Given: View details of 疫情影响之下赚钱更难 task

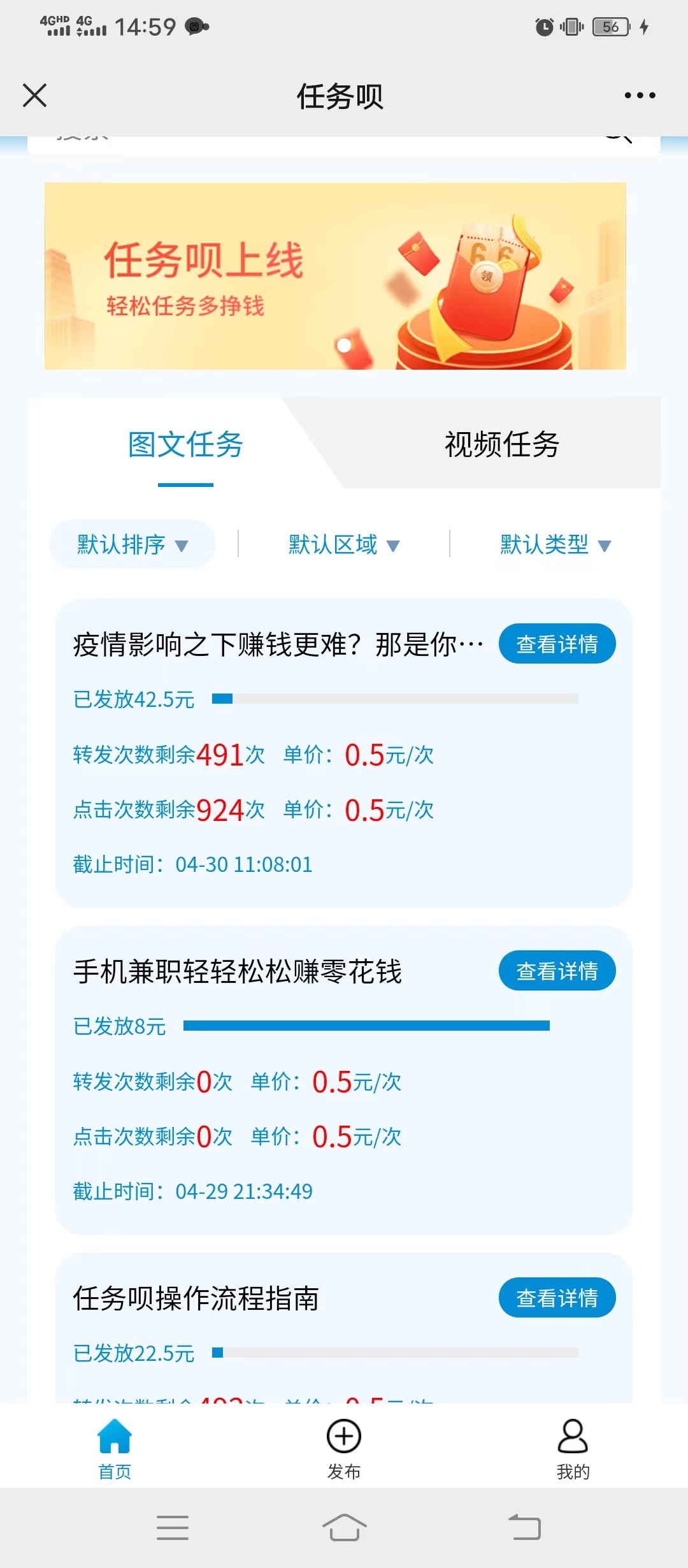Looking at the screenshot, I should [557, 644].
